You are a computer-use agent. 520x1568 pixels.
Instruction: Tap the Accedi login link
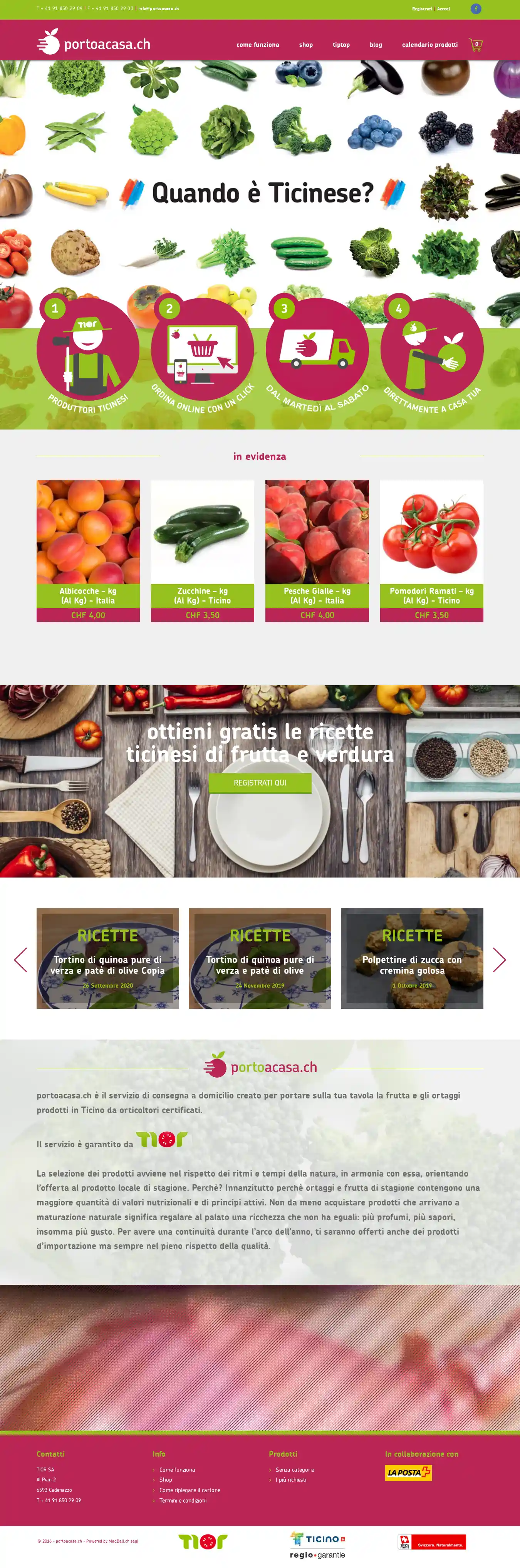443,9
